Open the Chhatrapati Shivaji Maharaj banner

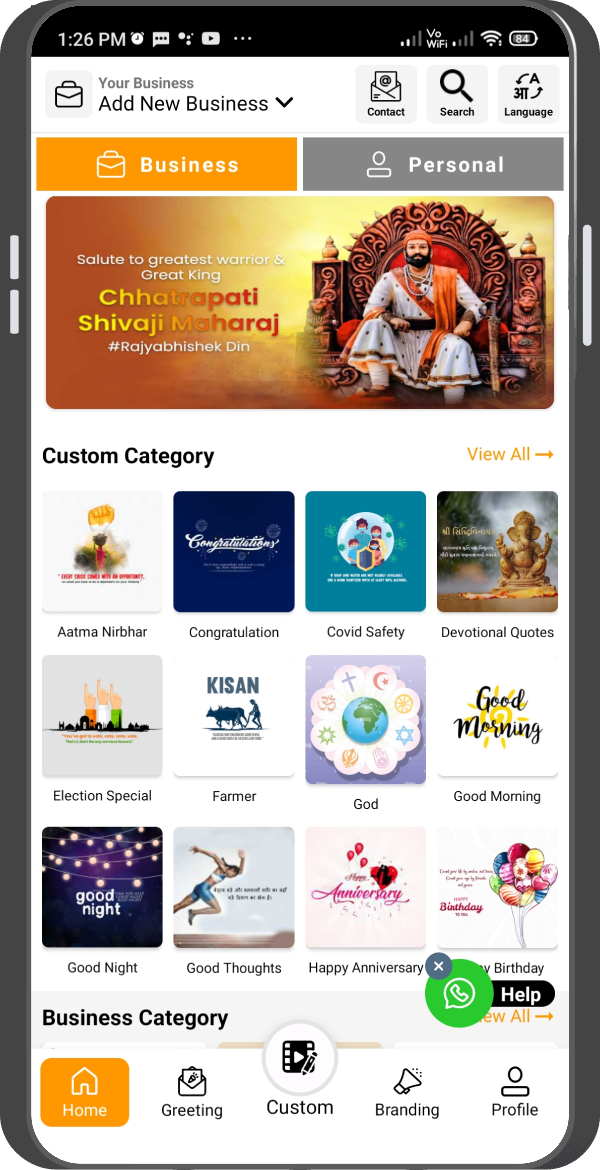pyautogui.click(x=300, y=302)
